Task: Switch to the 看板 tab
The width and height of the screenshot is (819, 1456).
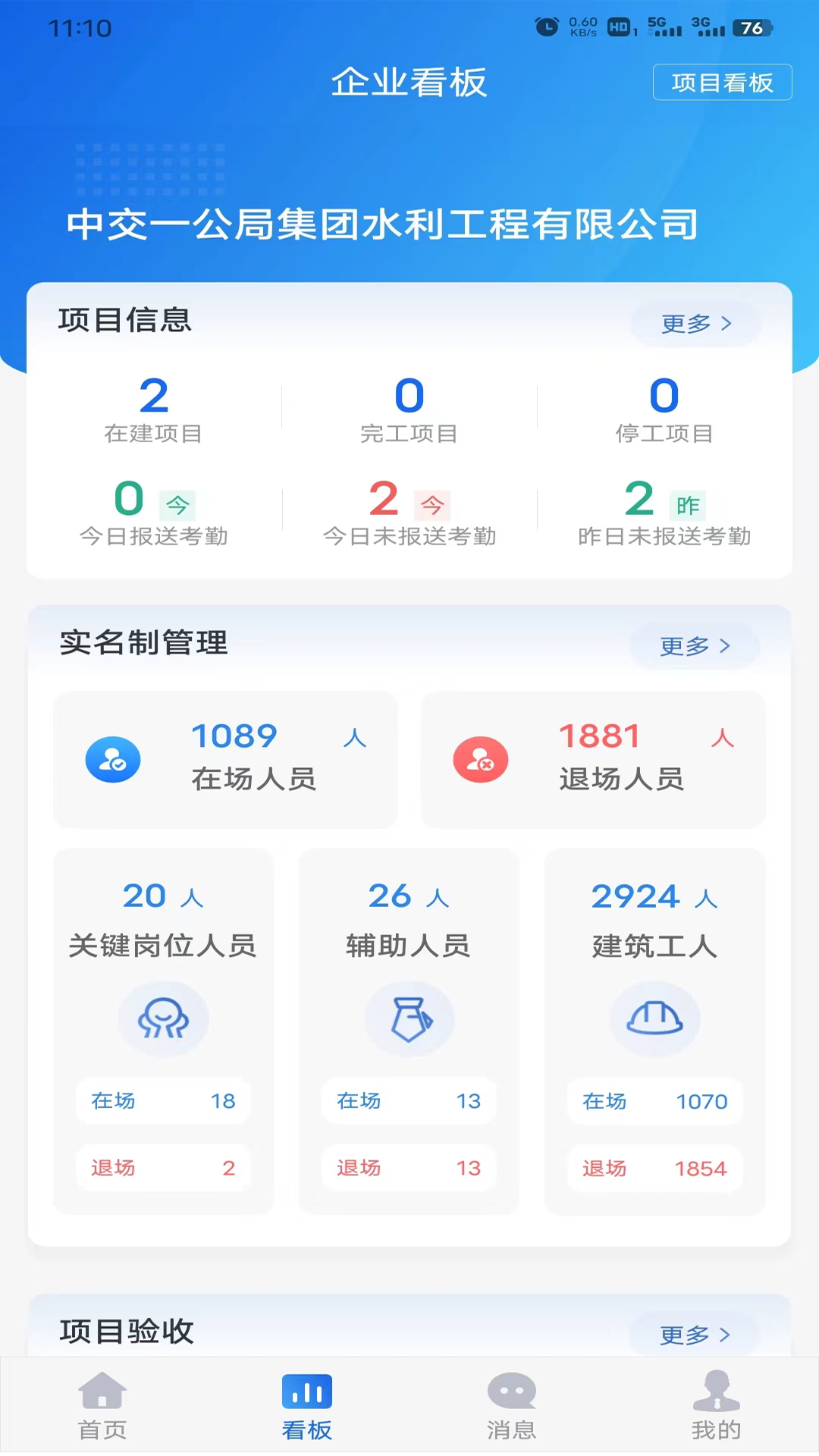Action: (x=306, y=1407)
